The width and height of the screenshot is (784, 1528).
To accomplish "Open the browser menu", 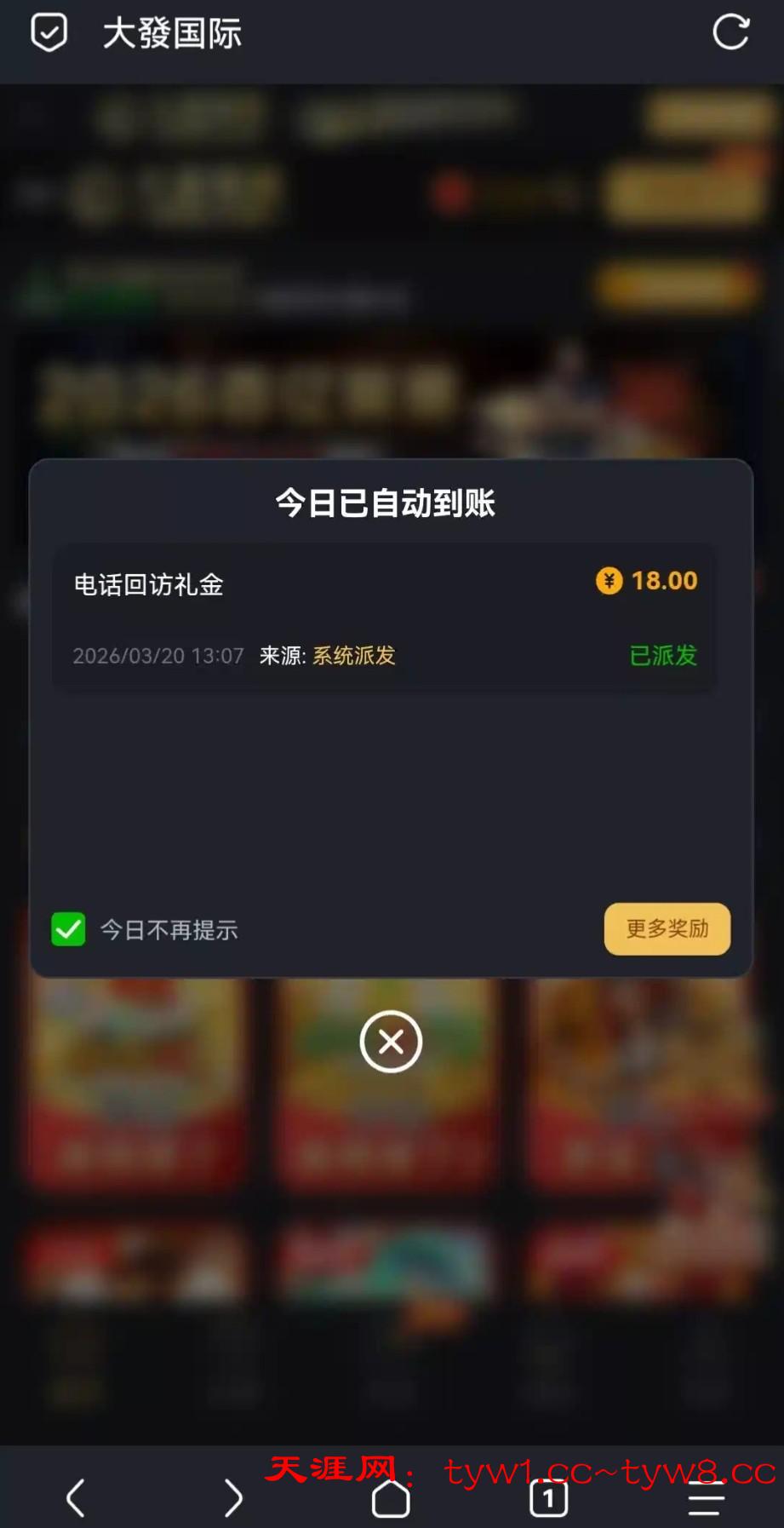I will coord(706,1498).
